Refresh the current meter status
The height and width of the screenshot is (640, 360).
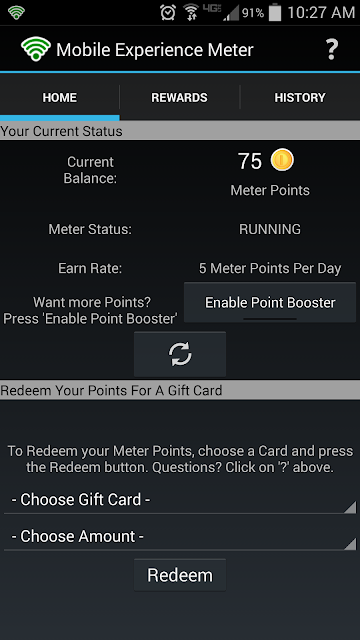180,354
